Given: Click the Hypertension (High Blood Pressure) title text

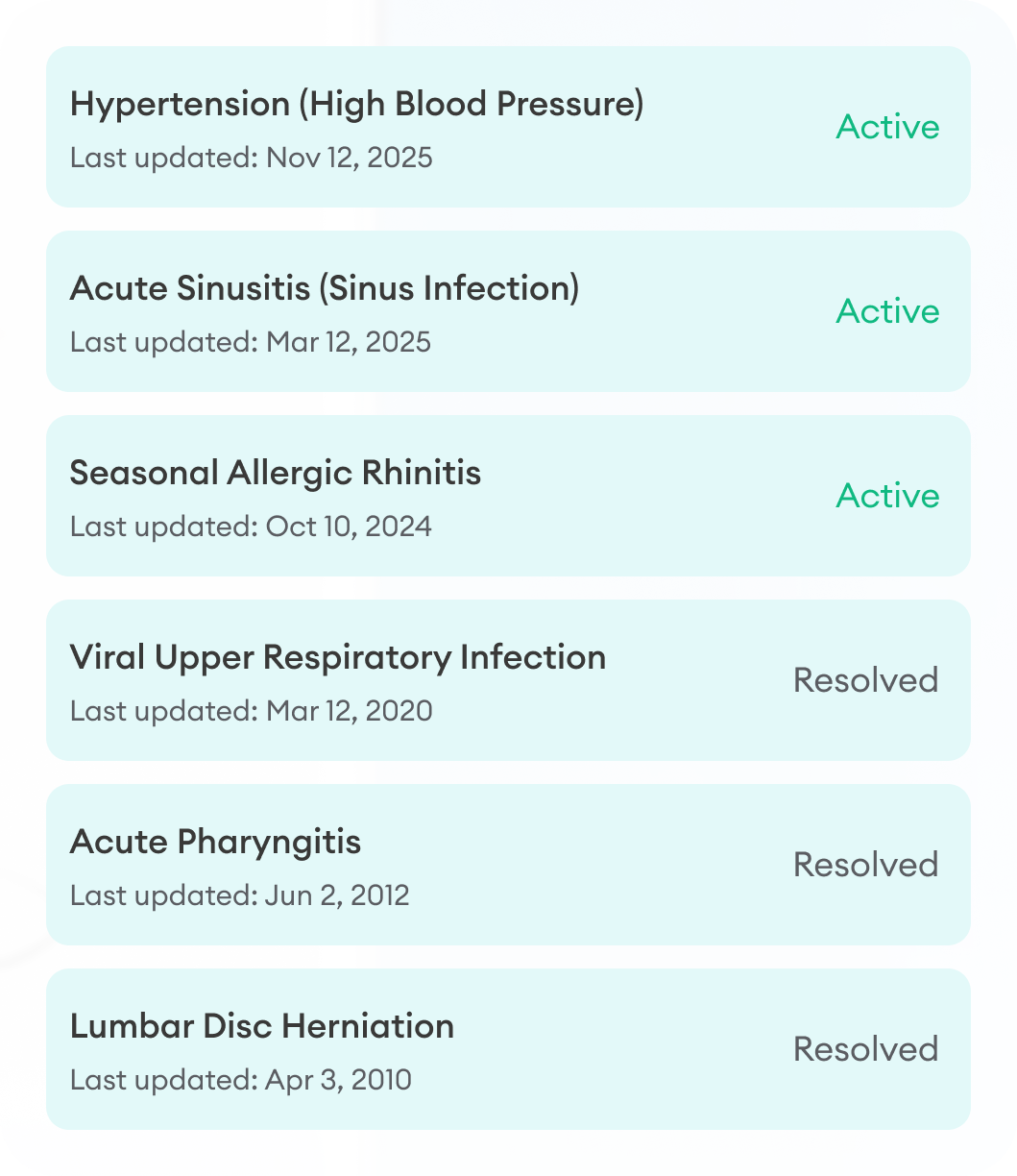Looking at the screenshot, I should tap(357, 103).
